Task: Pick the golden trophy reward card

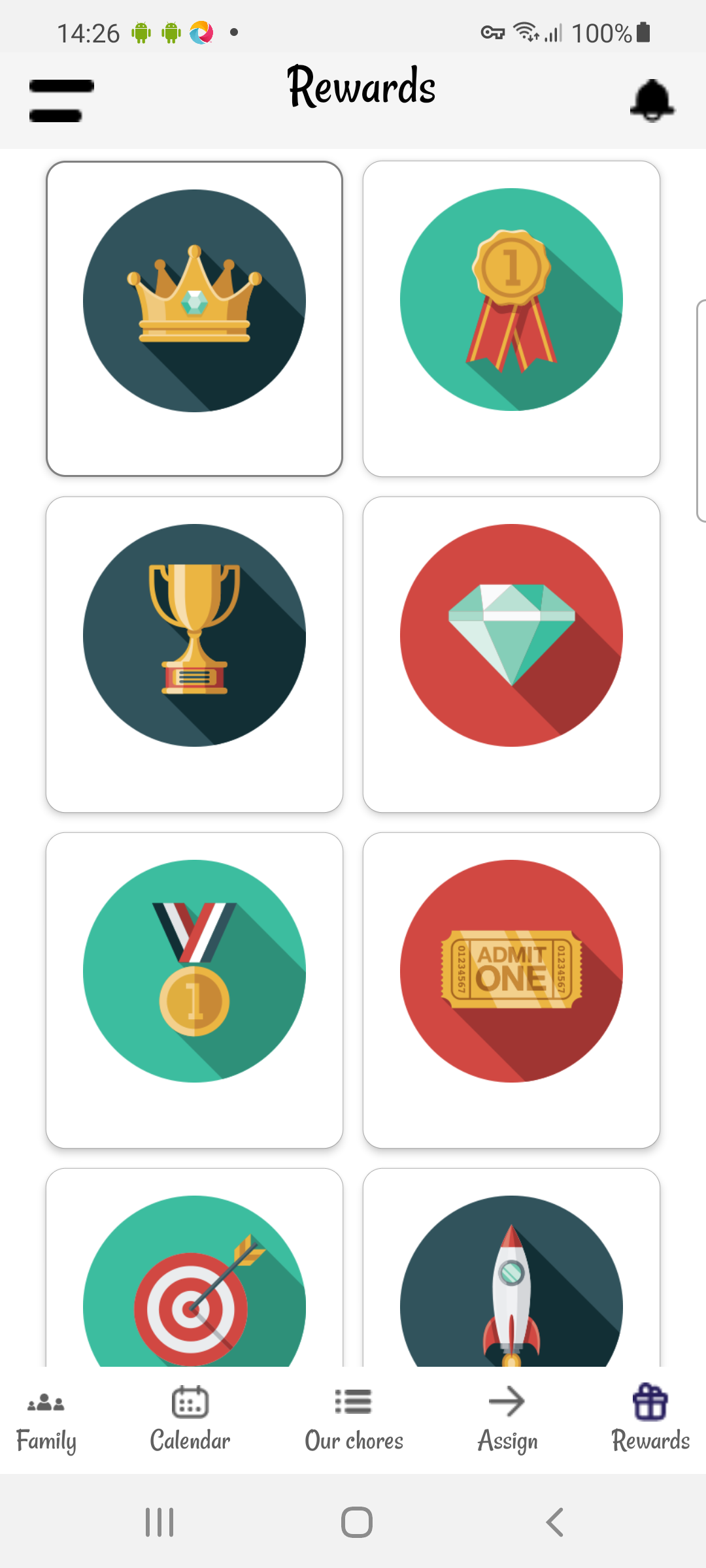Action: [x=194, y=654]
